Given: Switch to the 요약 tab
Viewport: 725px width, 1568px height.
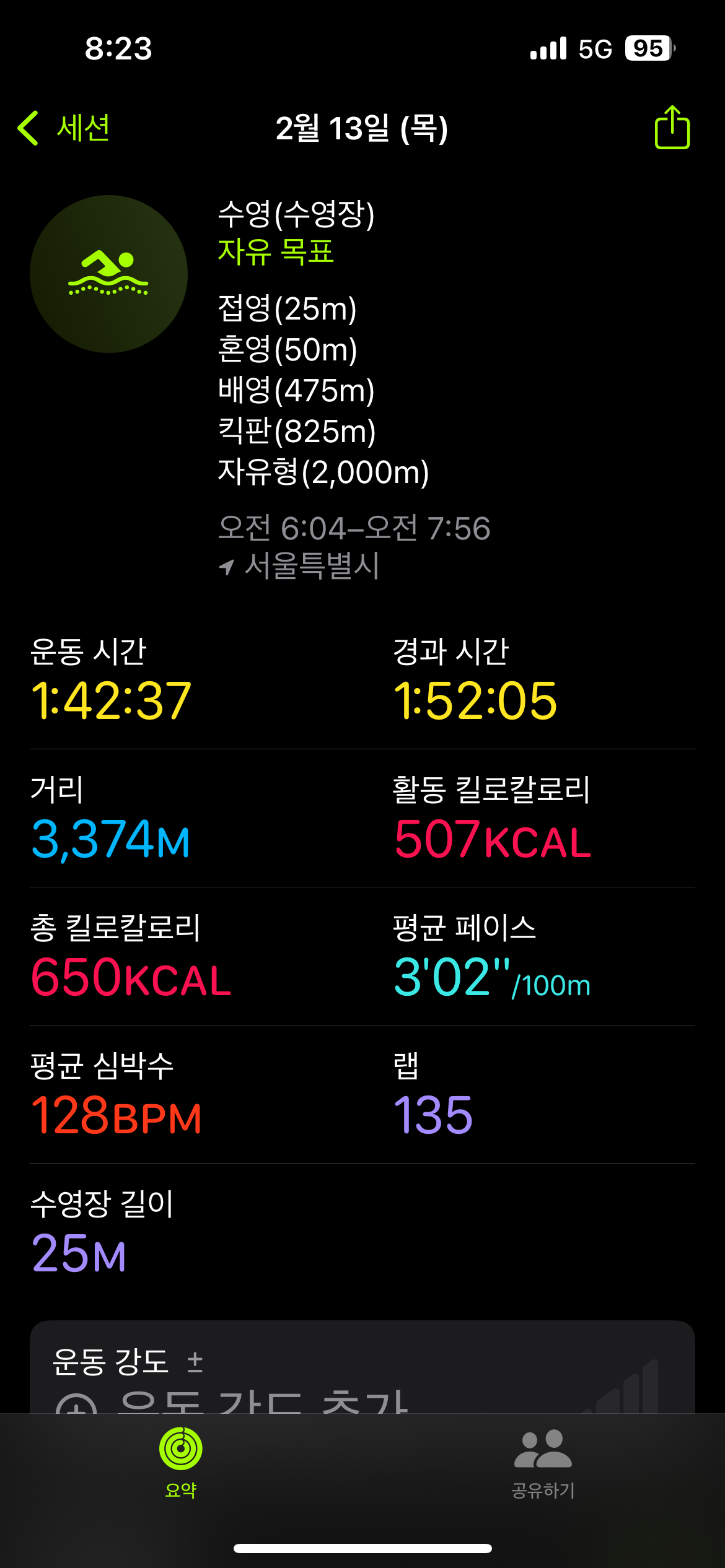Looking at the screenshot, I should coord(181,1462).
